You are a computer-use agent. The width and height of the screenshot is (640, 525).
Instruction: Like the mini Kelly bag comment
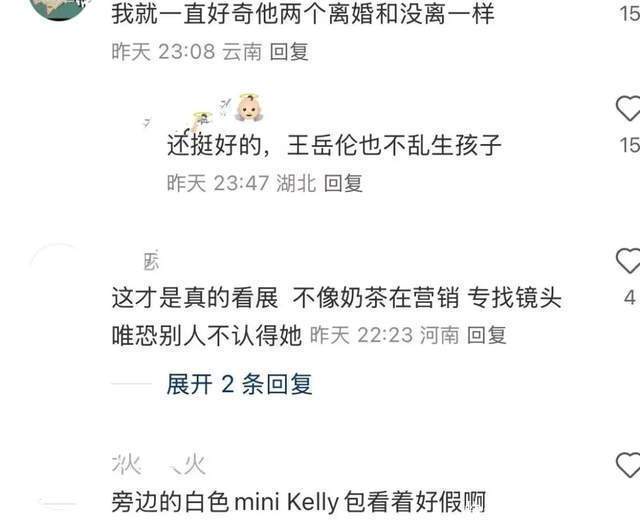point(628,464)
